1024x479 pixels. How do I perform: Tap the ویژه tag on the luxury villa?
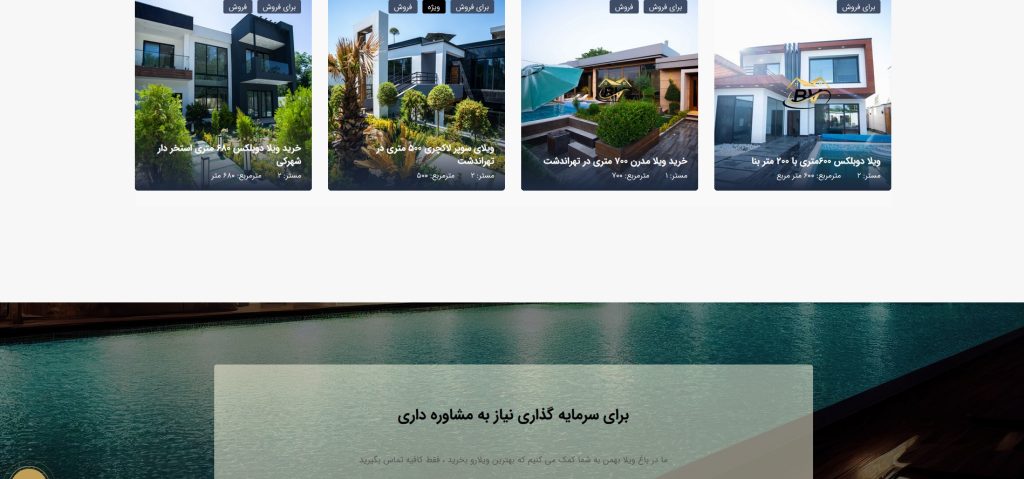[x=434, y=7]
